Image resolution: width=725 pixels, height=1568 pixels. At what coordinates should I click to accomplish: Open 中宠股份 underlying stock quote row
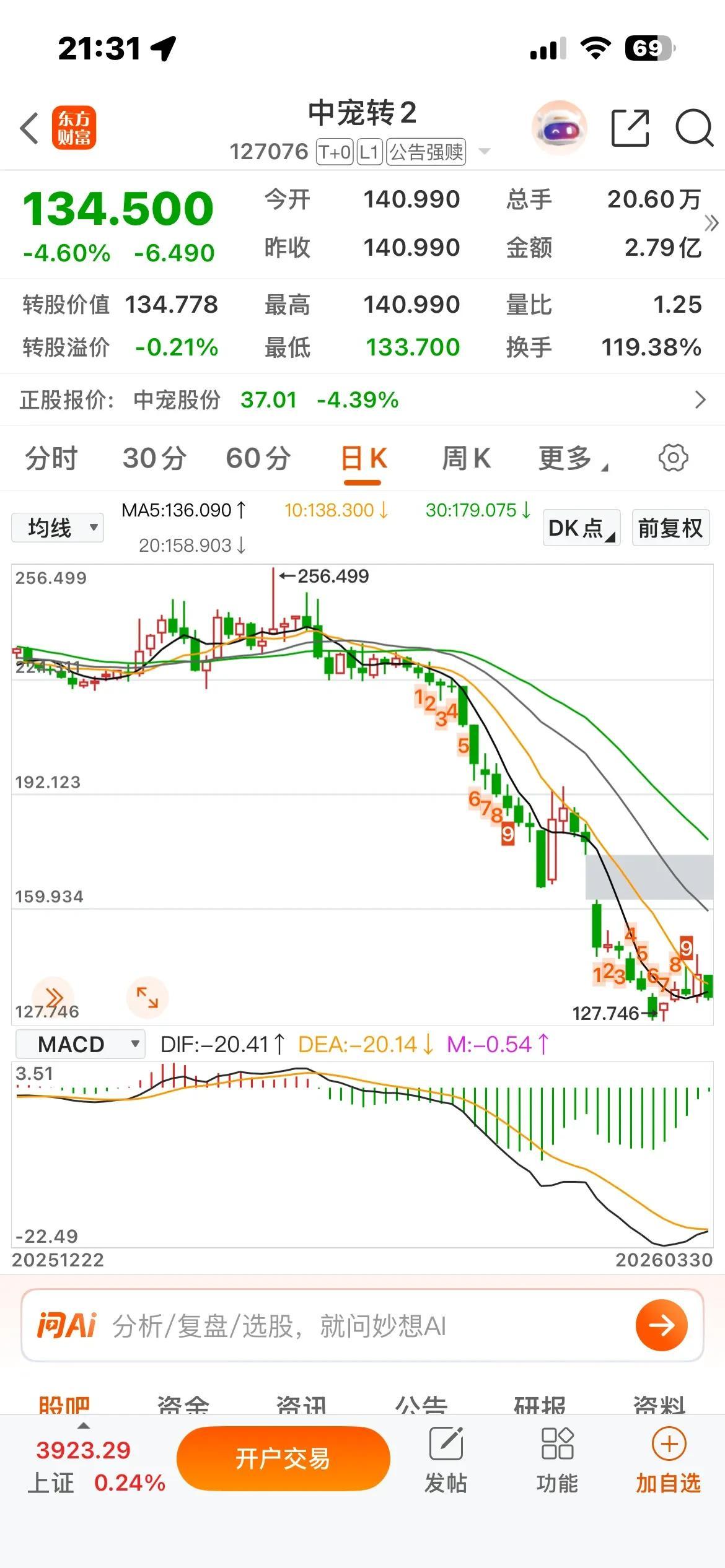coord(362,400)
